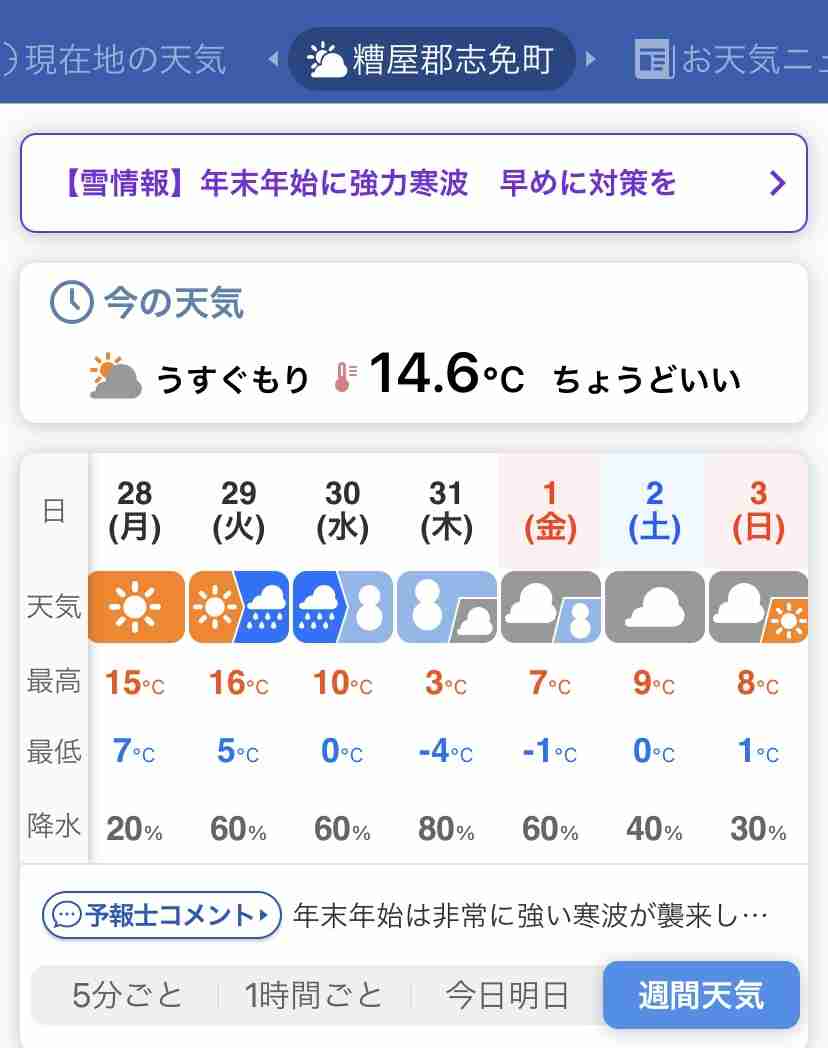
Task: Select the rain-to-snow icon for Wednesday 30th
Action: 343,606
